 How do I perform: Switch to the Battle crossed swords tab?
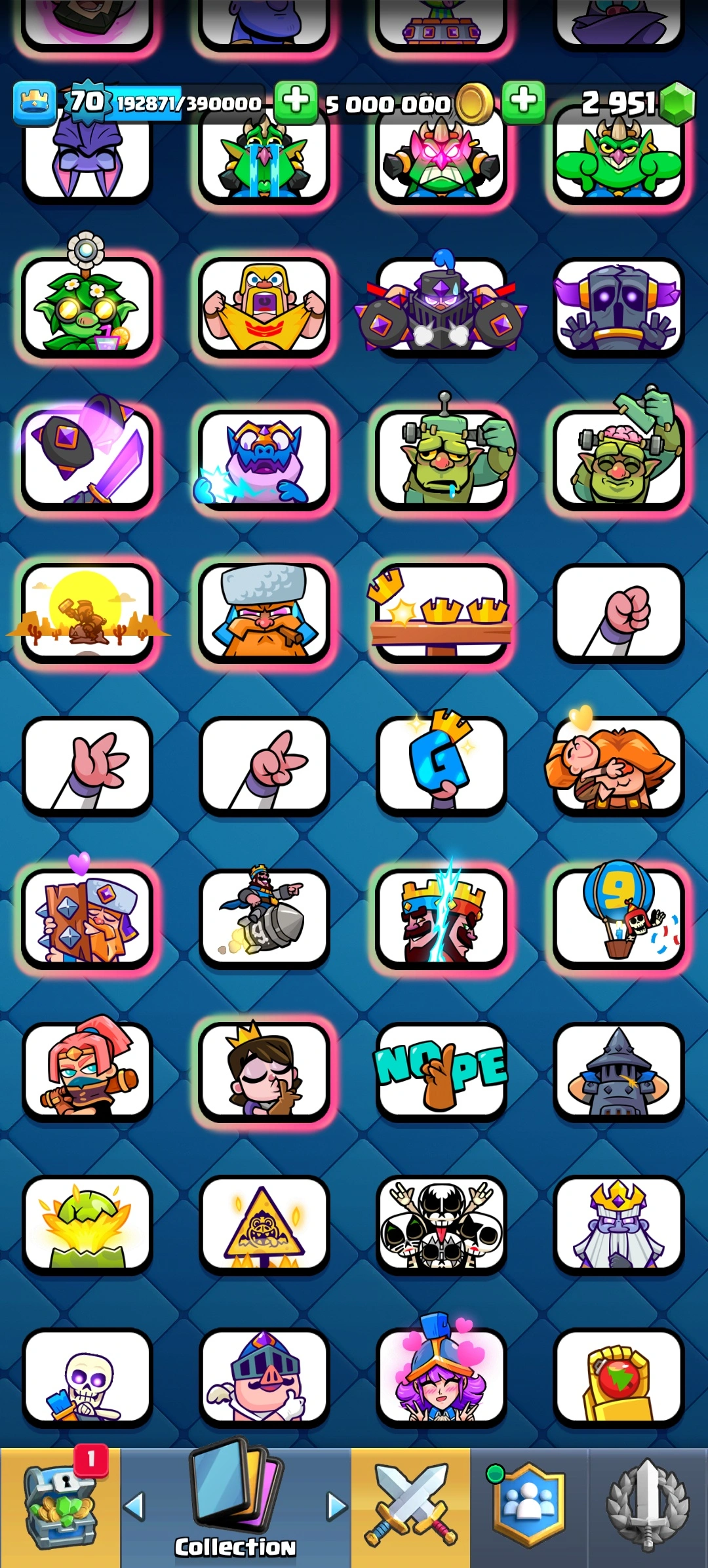coord(411,1508)
